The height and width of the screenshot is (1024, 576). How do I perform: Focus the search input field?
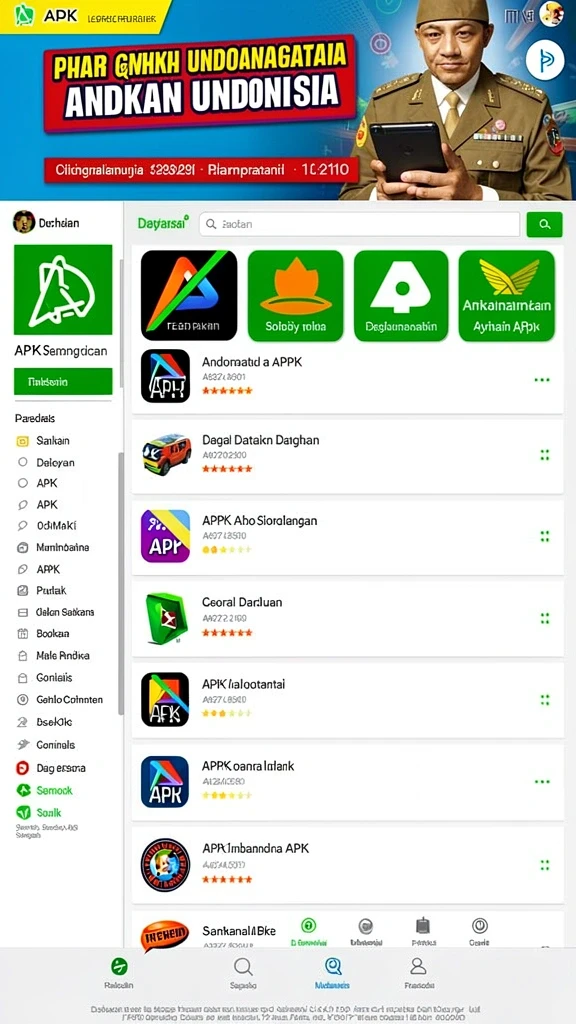(360, 224)
